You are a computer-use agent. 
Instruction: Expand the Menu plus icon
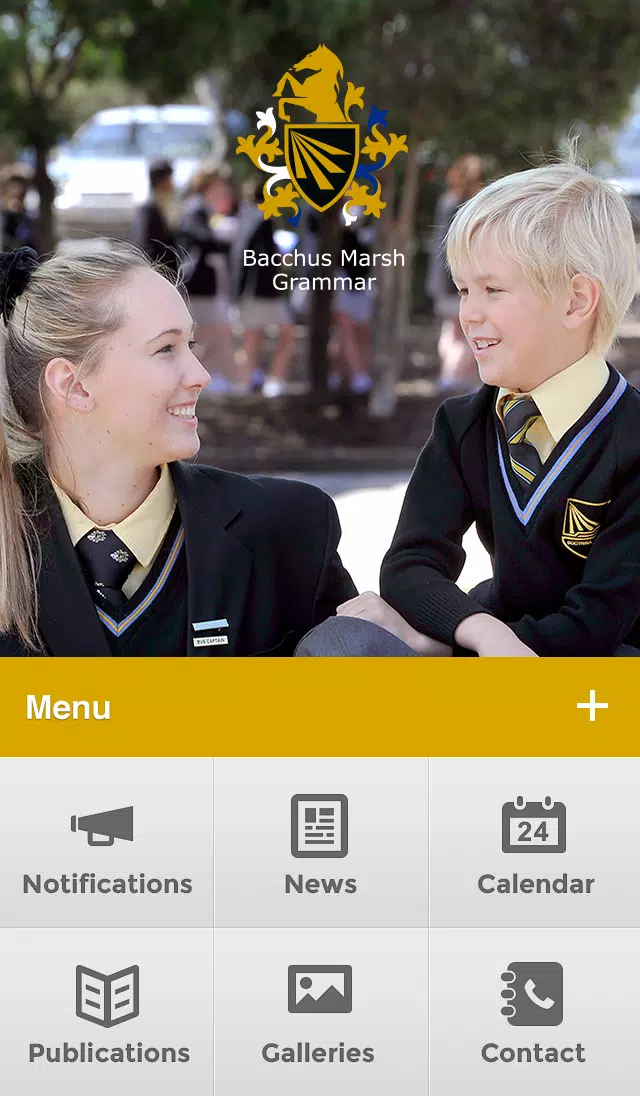[592, 706]
